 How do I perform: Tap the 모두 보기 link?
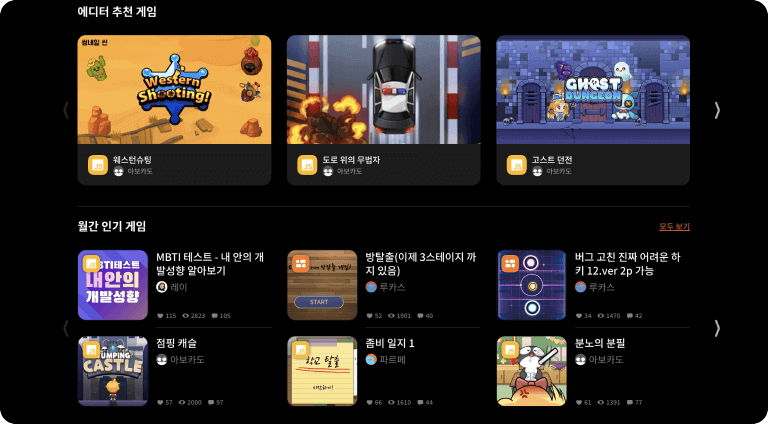coord(674,227)
